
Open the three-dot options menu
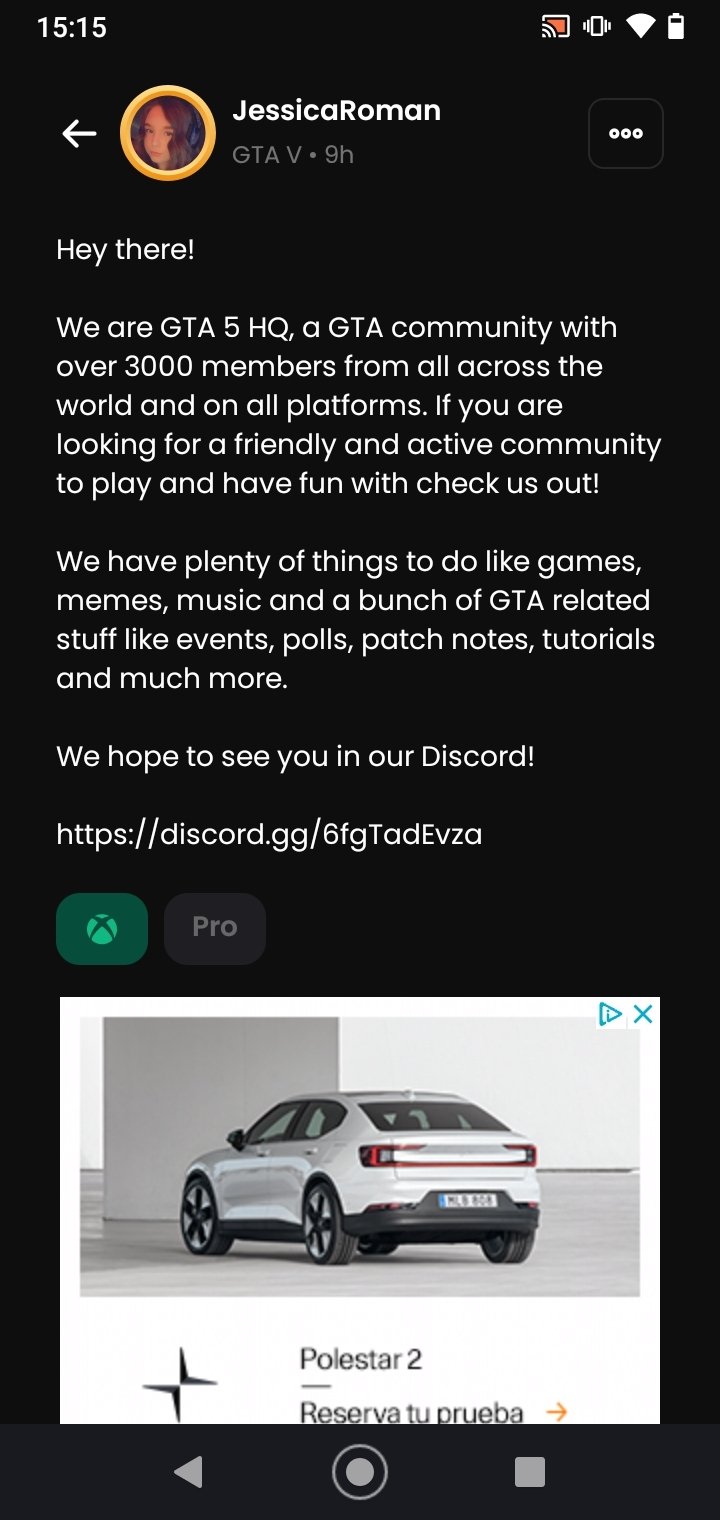[626, 133]
